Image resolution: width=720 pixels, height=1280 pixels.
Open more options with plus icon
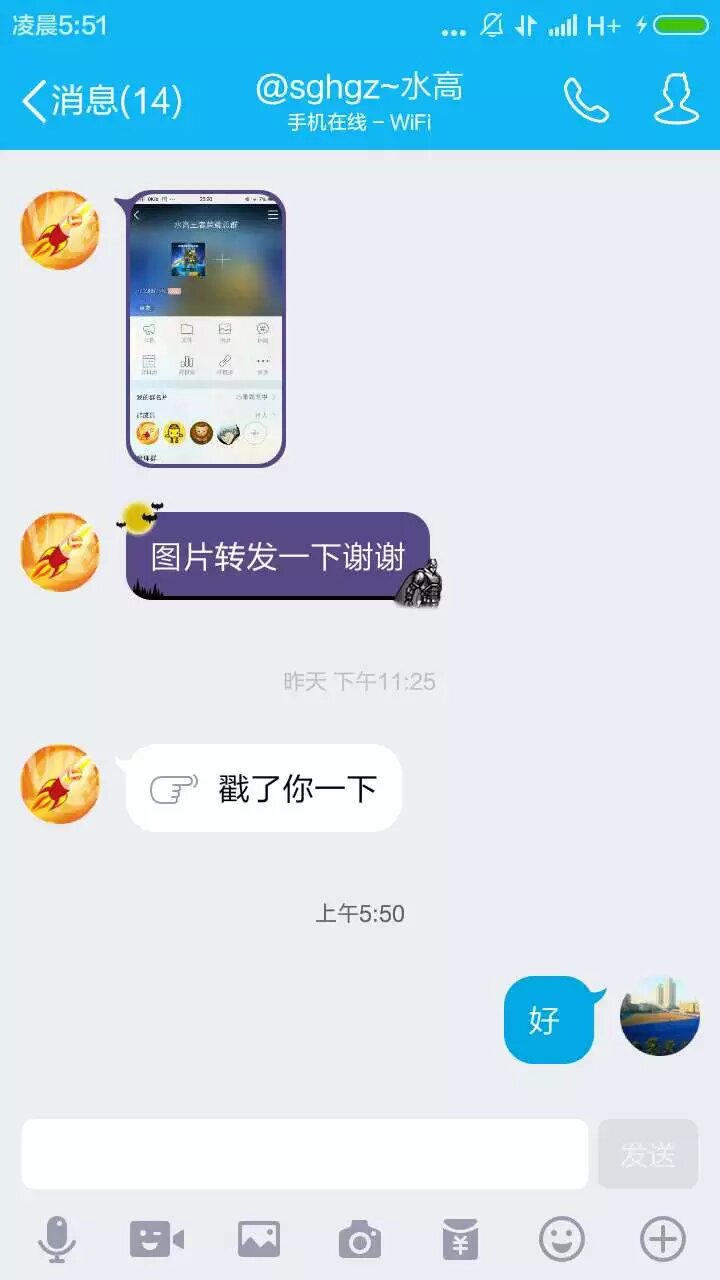663,1240
